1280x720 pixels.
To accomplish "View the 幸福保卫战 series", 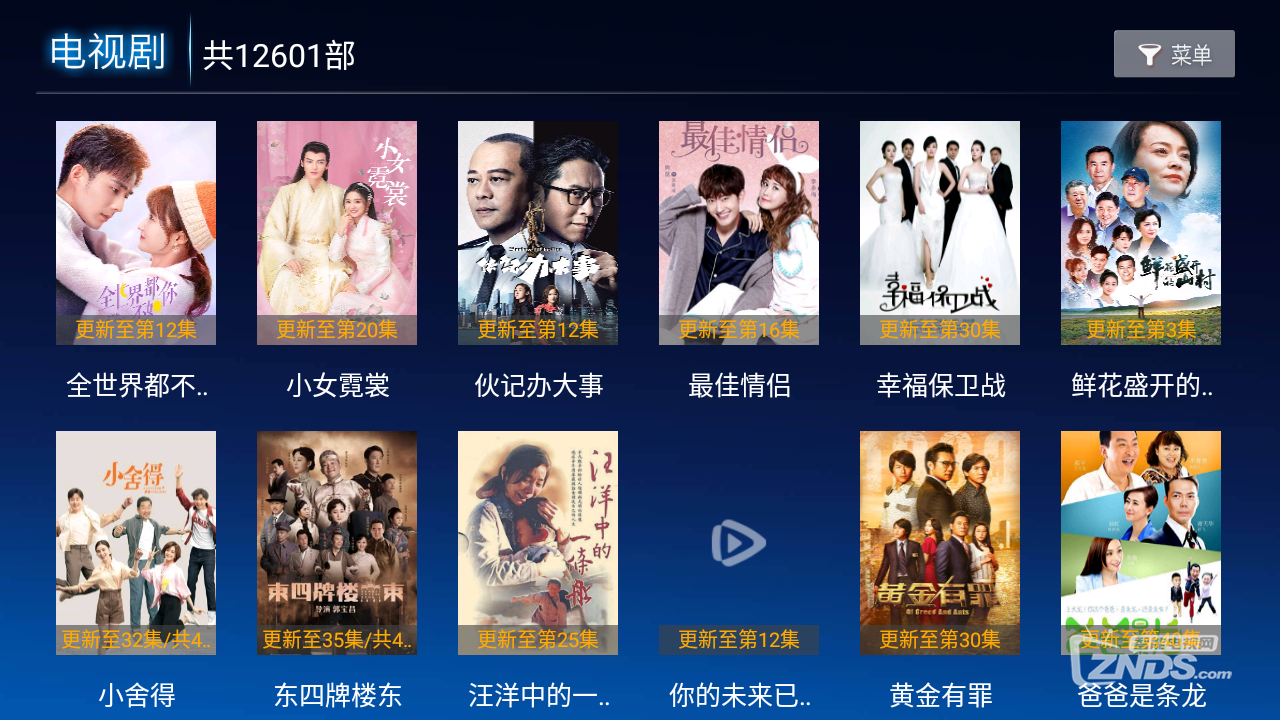I will point(940,233).
